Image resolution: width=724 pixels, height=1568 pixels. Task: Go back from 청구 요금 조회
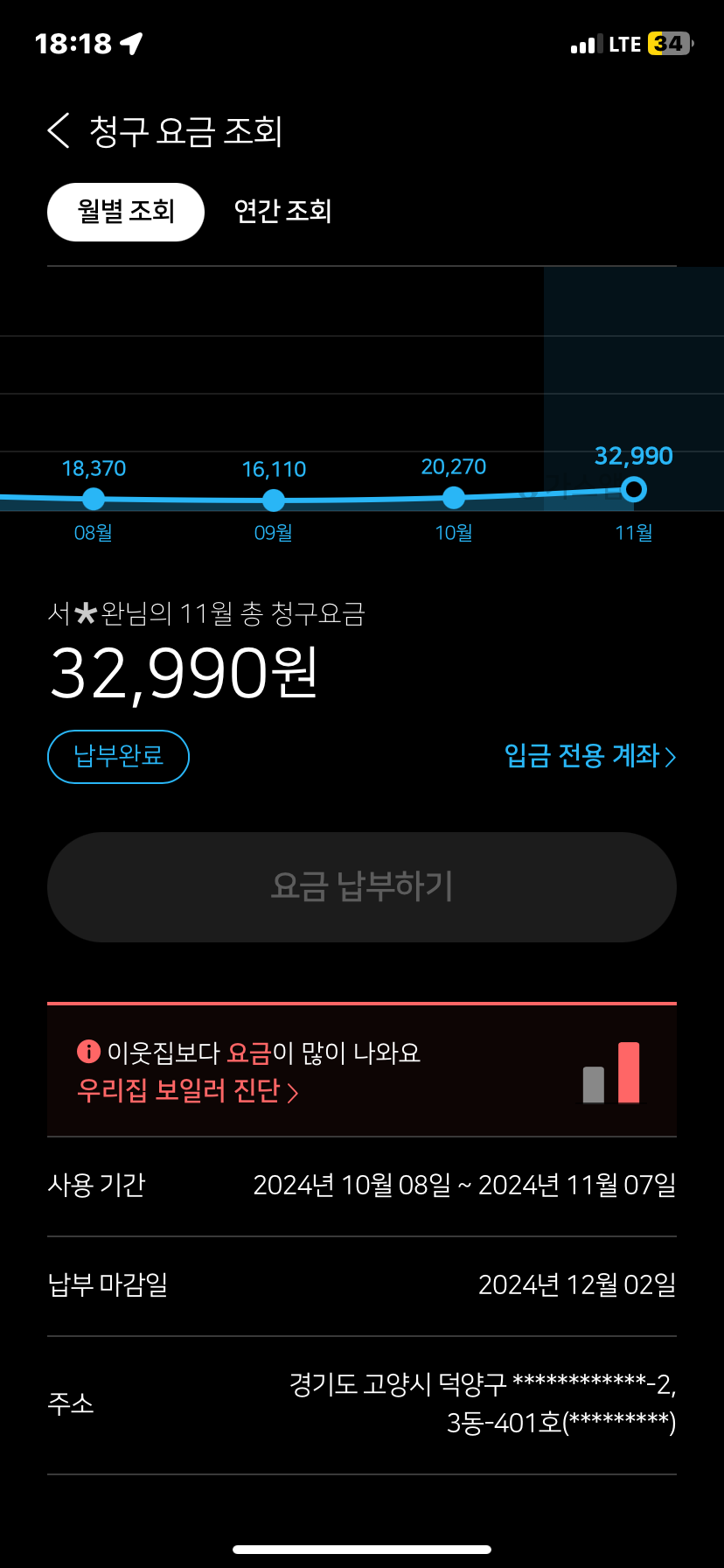point(59,131)
